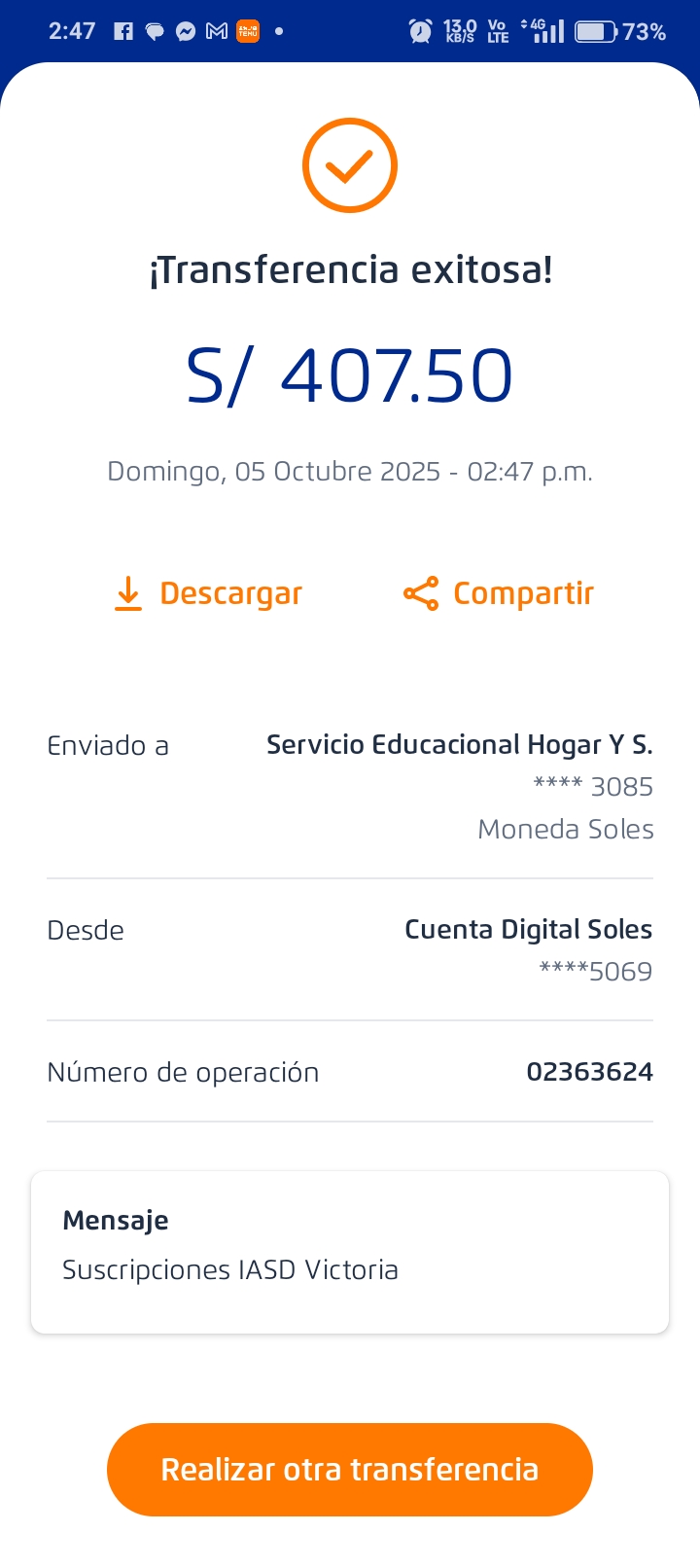The image size is (700, 1568).
Task: Download the transfer receipt with Descargar
Action: coord(209,593)
